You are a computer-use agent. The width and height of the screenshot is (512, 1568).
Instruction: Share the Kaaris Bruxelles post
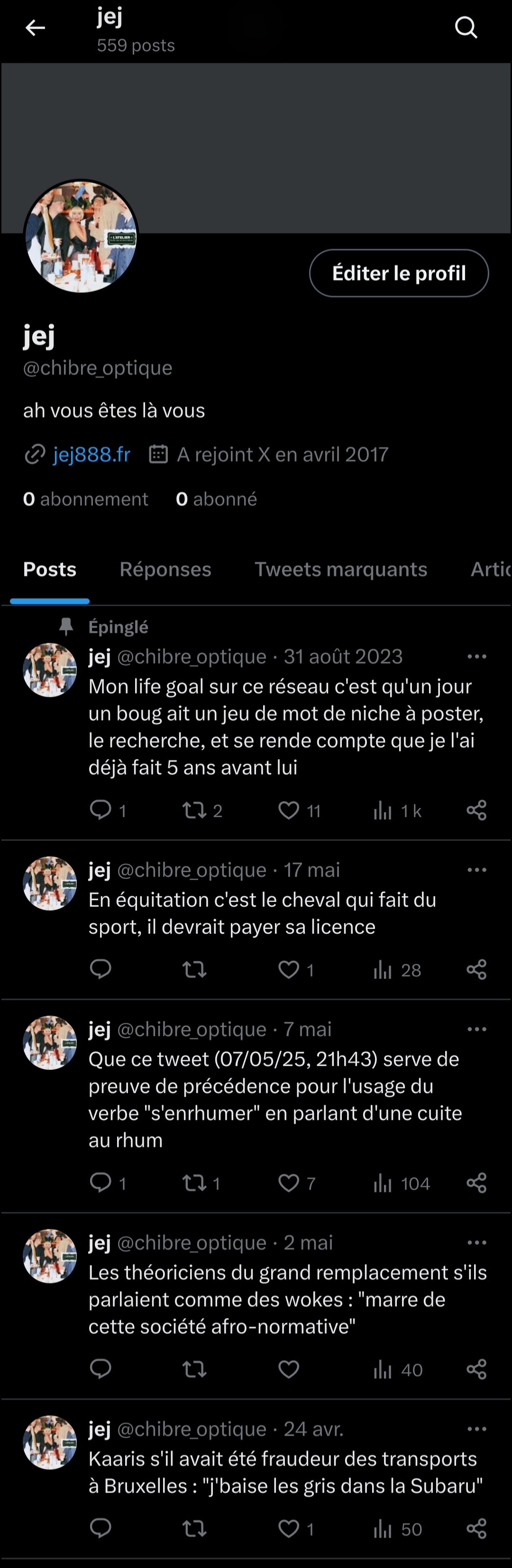coord(476,1529)
